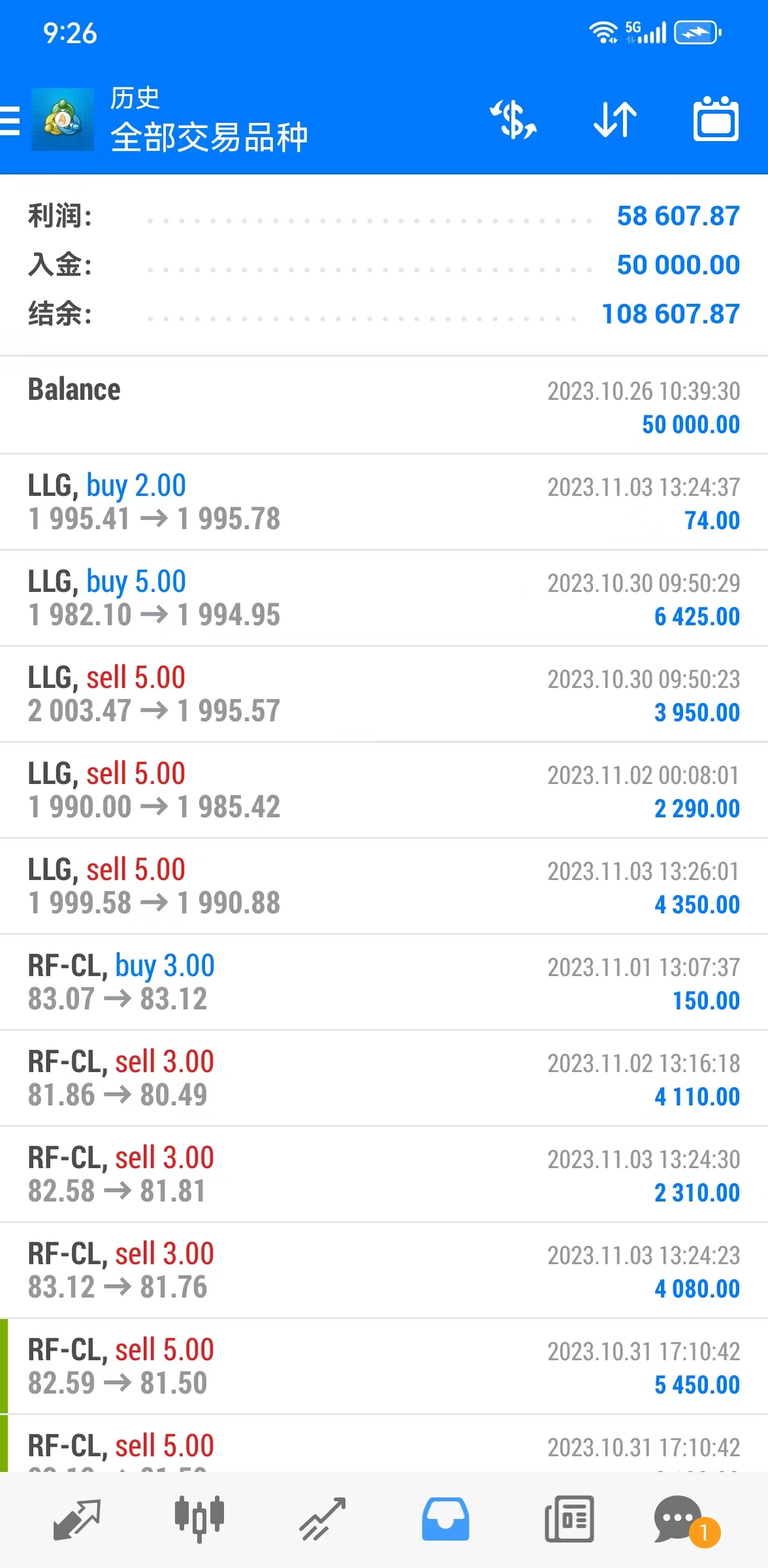The height and width of the screenshot is (1568, 768).
Task: Expand the LLG sell trade with 3 950.00 profit
Action: (384, 694)
